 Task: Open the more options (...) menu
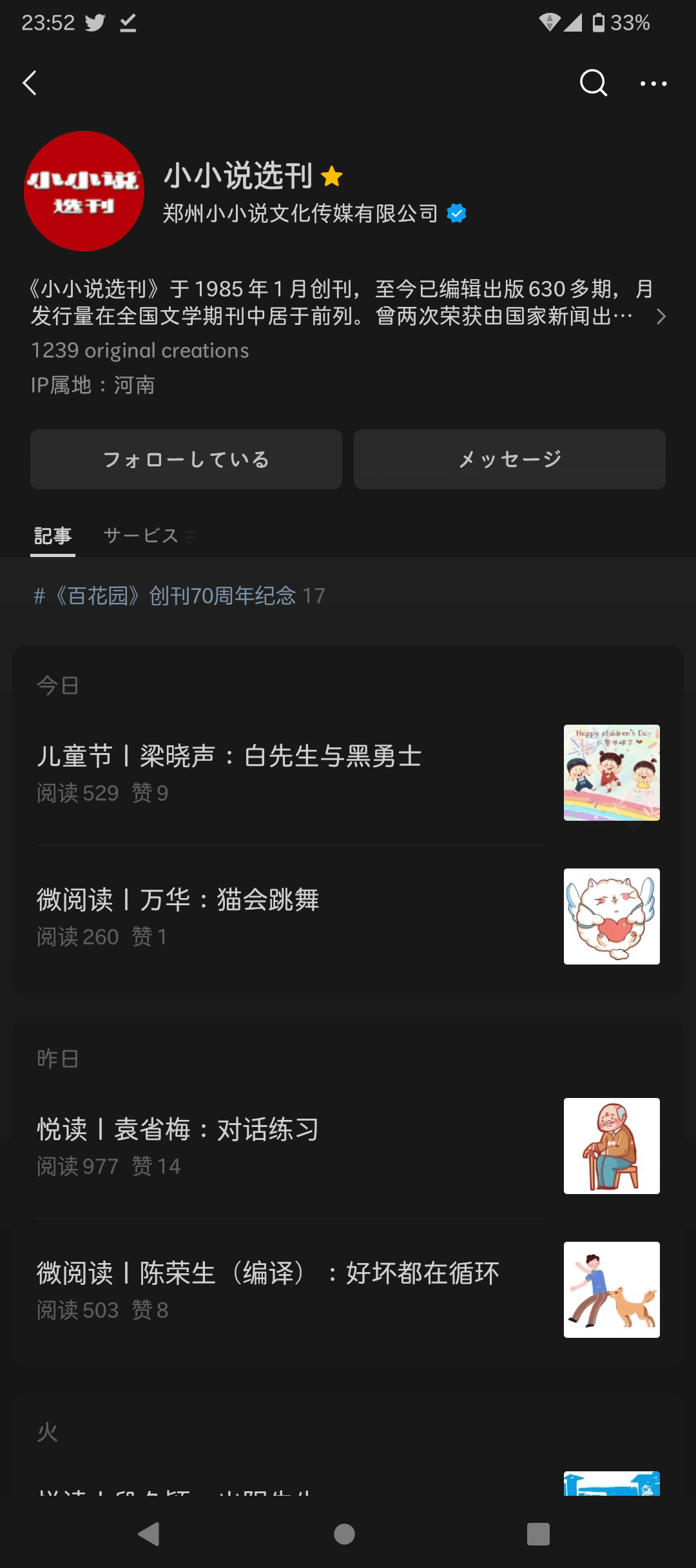coord(653,83)
